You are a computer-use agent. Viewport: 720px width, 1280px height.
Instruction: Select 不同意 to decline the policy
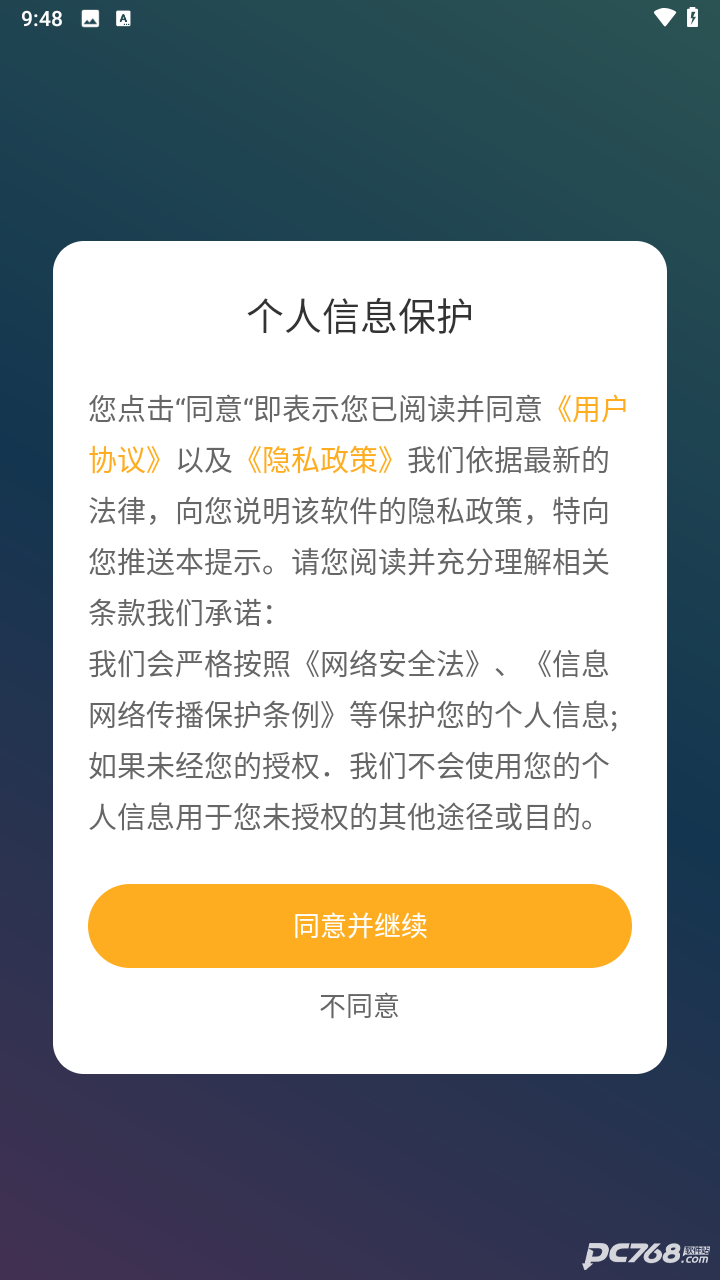click(x=360, y=1006)
